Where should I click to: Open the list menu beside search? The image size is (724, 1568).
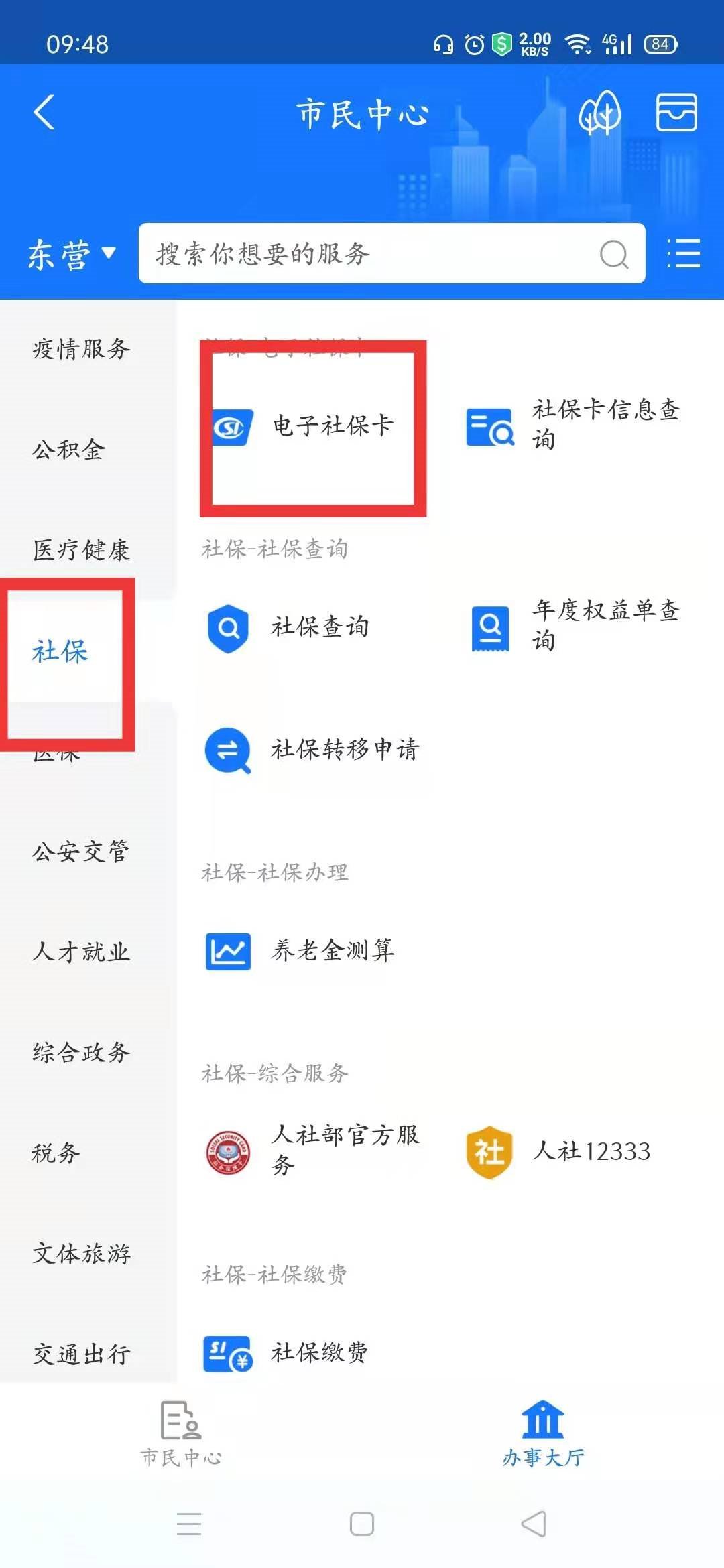pyautogui.click(x=684, y=254)
